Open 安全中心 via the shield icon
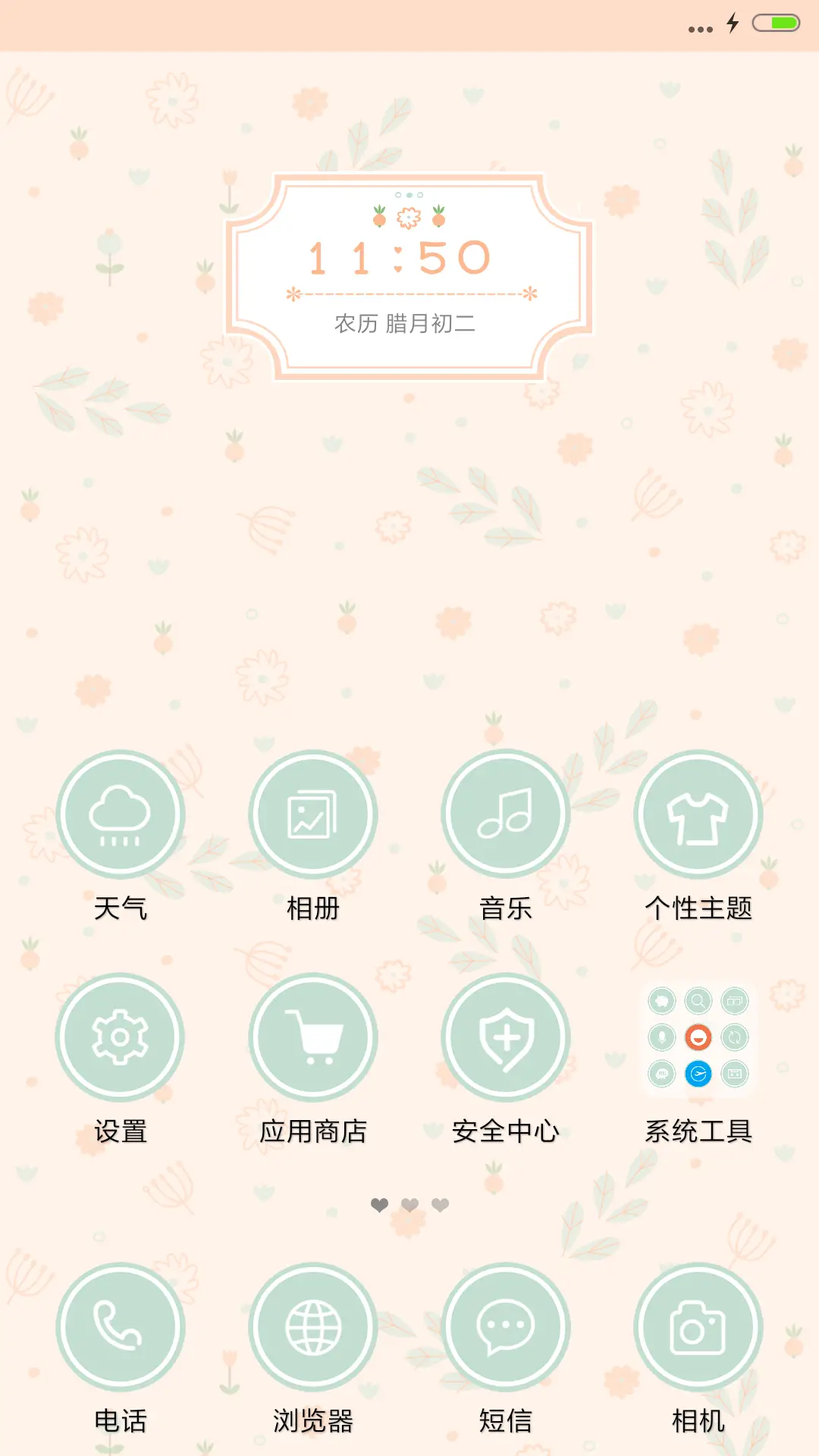Screen dimensions: 819x1456 point(506,1037)
